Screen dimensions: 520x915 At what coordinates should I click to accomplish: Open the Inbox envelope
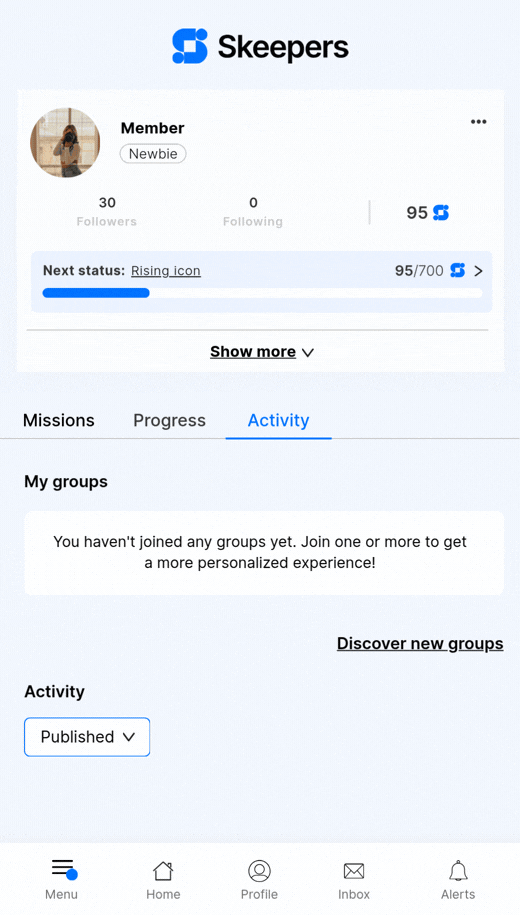[354, 879]
